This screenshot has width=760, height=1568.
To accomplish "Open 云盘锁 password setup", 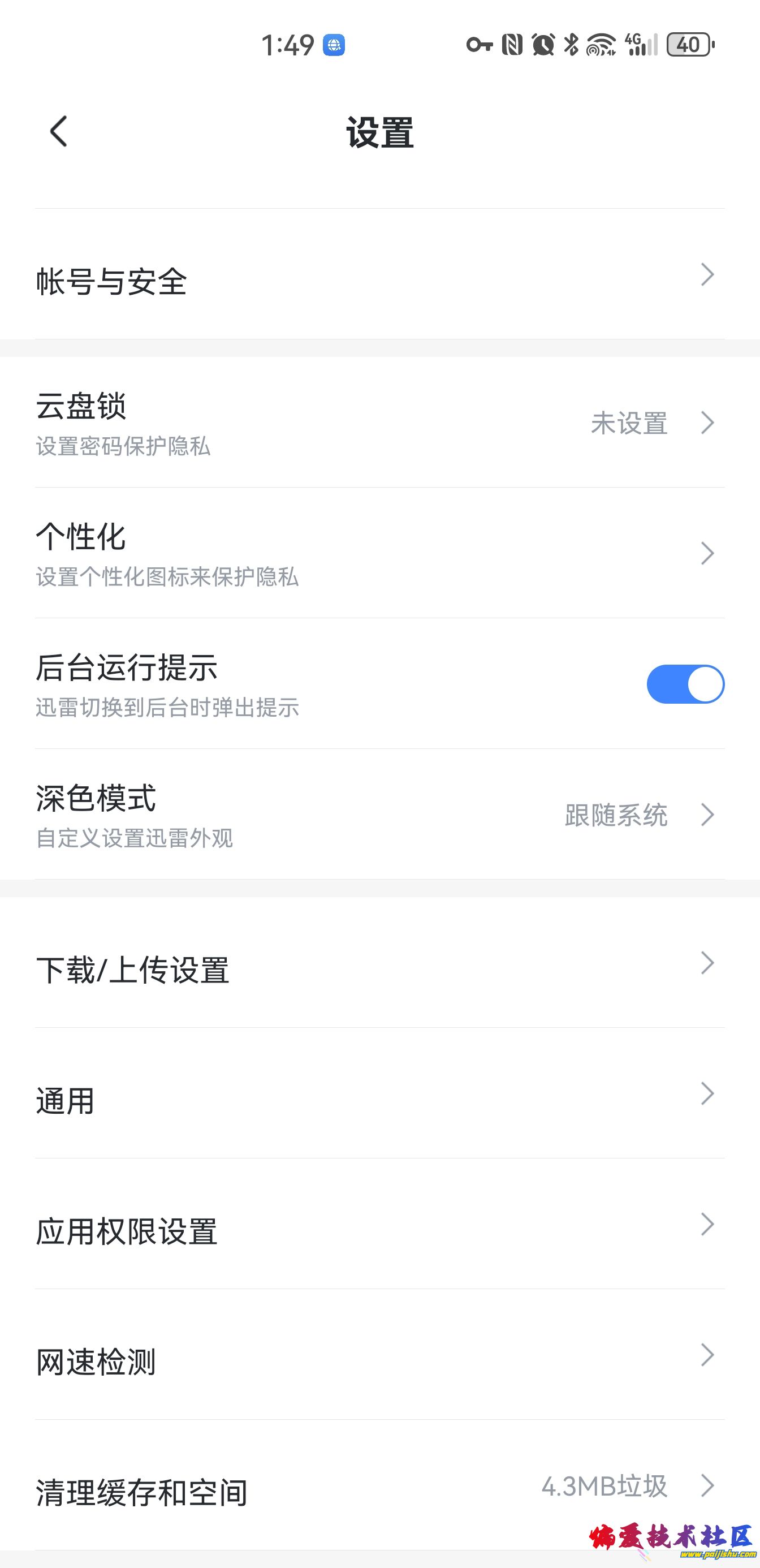I will (x=379, y=423).
